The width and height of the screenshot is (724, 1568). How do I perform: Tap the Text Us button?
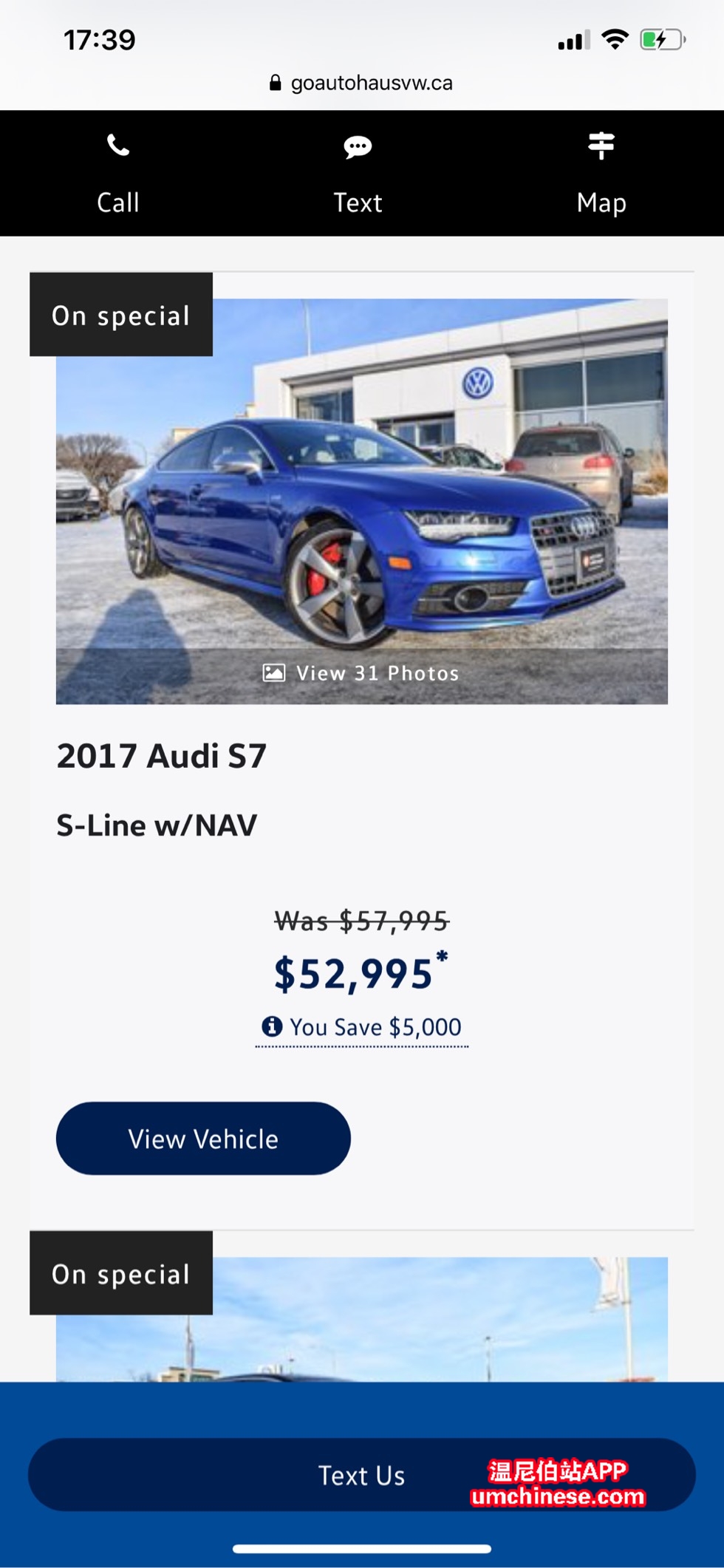[x=361, y=1475]
